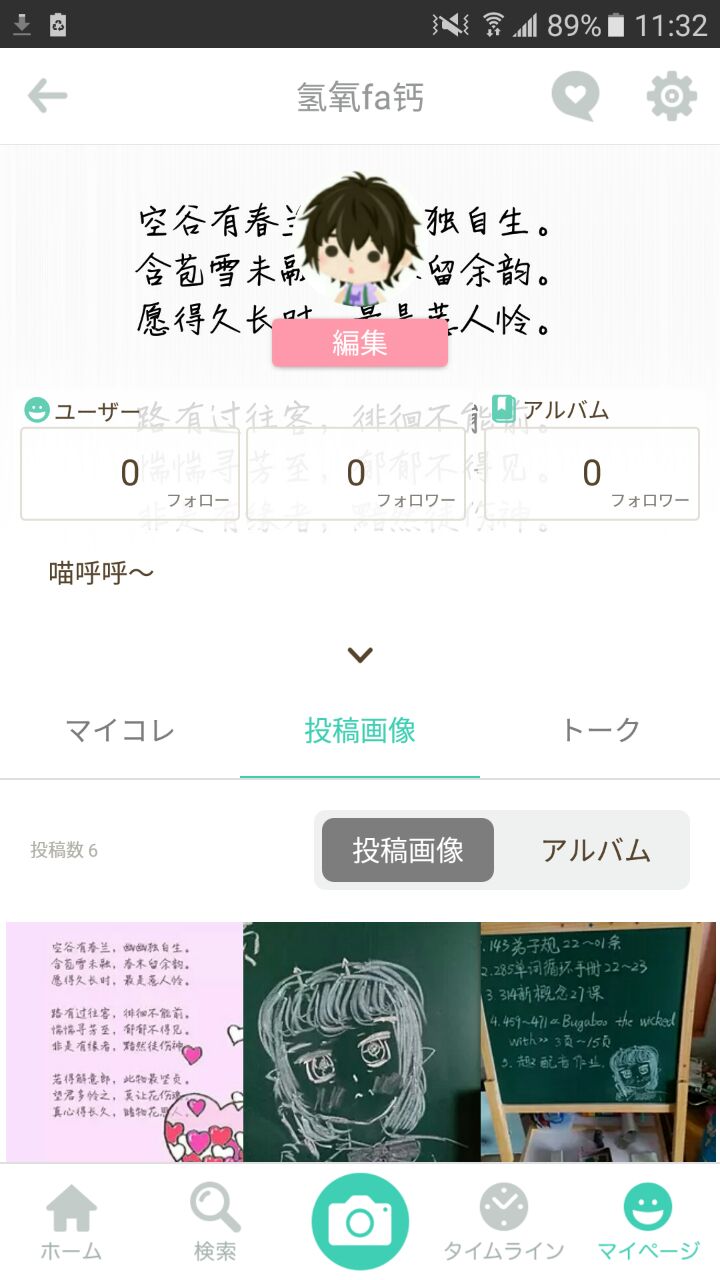Go back with the arrow icon
The image size is (720, 1280).
[x=47, y=97]
